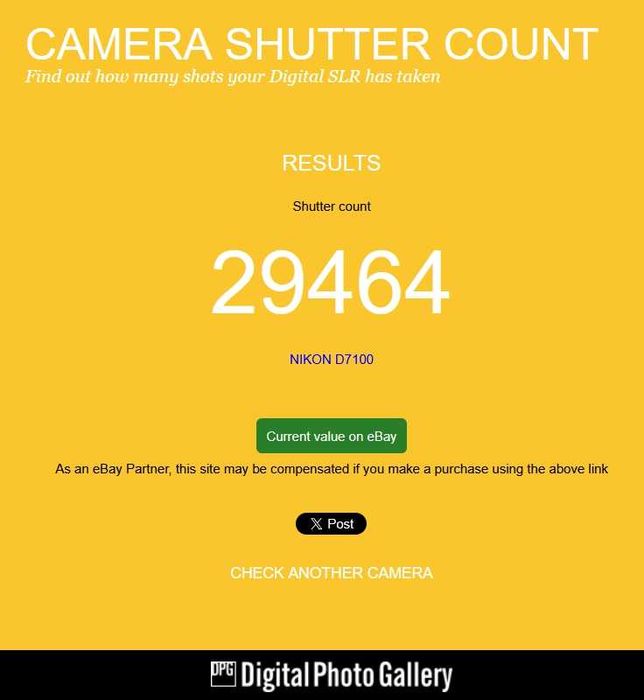644x700 pixels.
Task: Check current value on eBay
Action: click(331, 436)
